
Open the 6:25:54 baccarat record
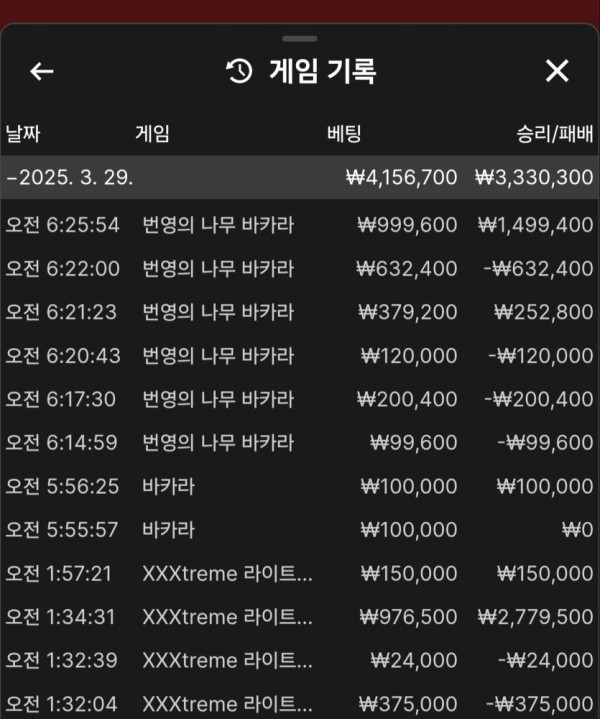coord(299,225)
